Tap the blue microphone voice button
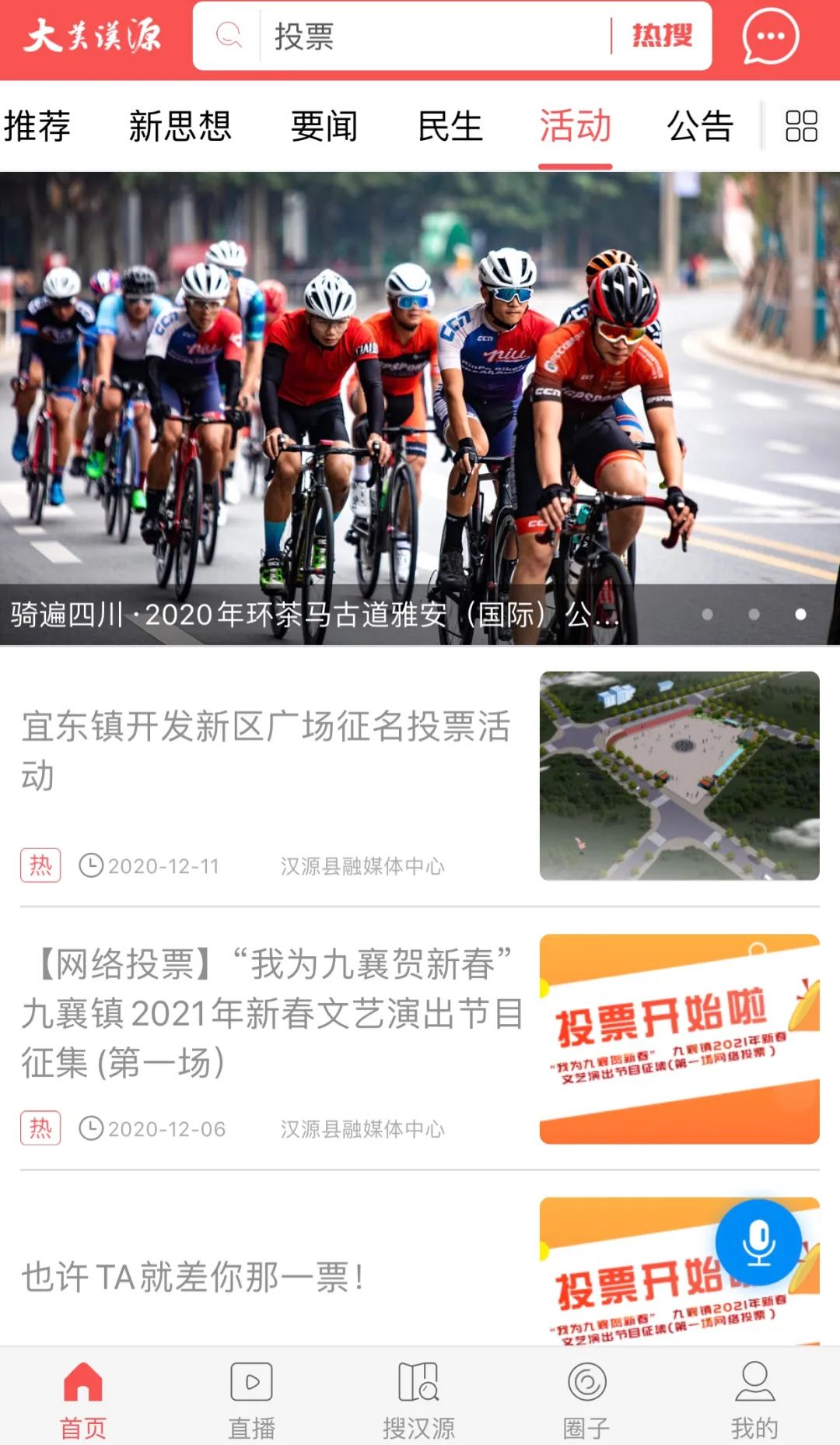This screenshot has height=1445, width=840. click(758, 1243)
